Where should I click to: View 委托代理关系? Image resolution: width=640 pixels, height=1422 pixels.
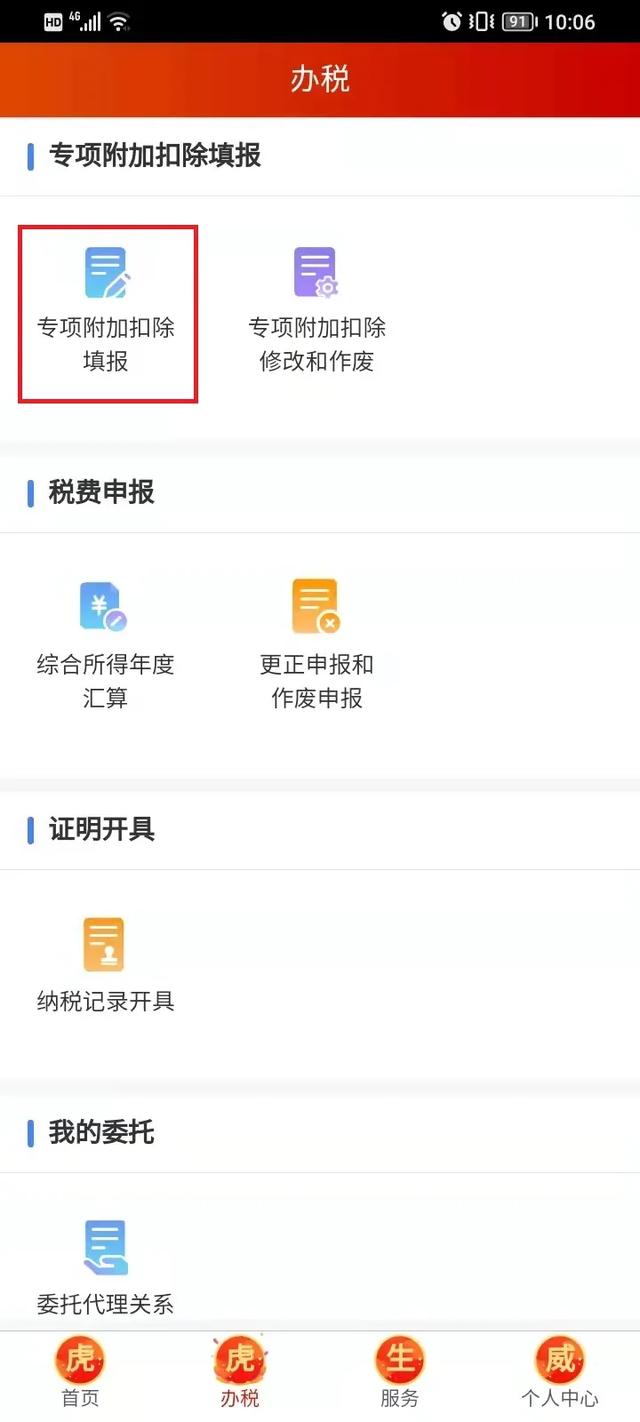(105, 1267)
